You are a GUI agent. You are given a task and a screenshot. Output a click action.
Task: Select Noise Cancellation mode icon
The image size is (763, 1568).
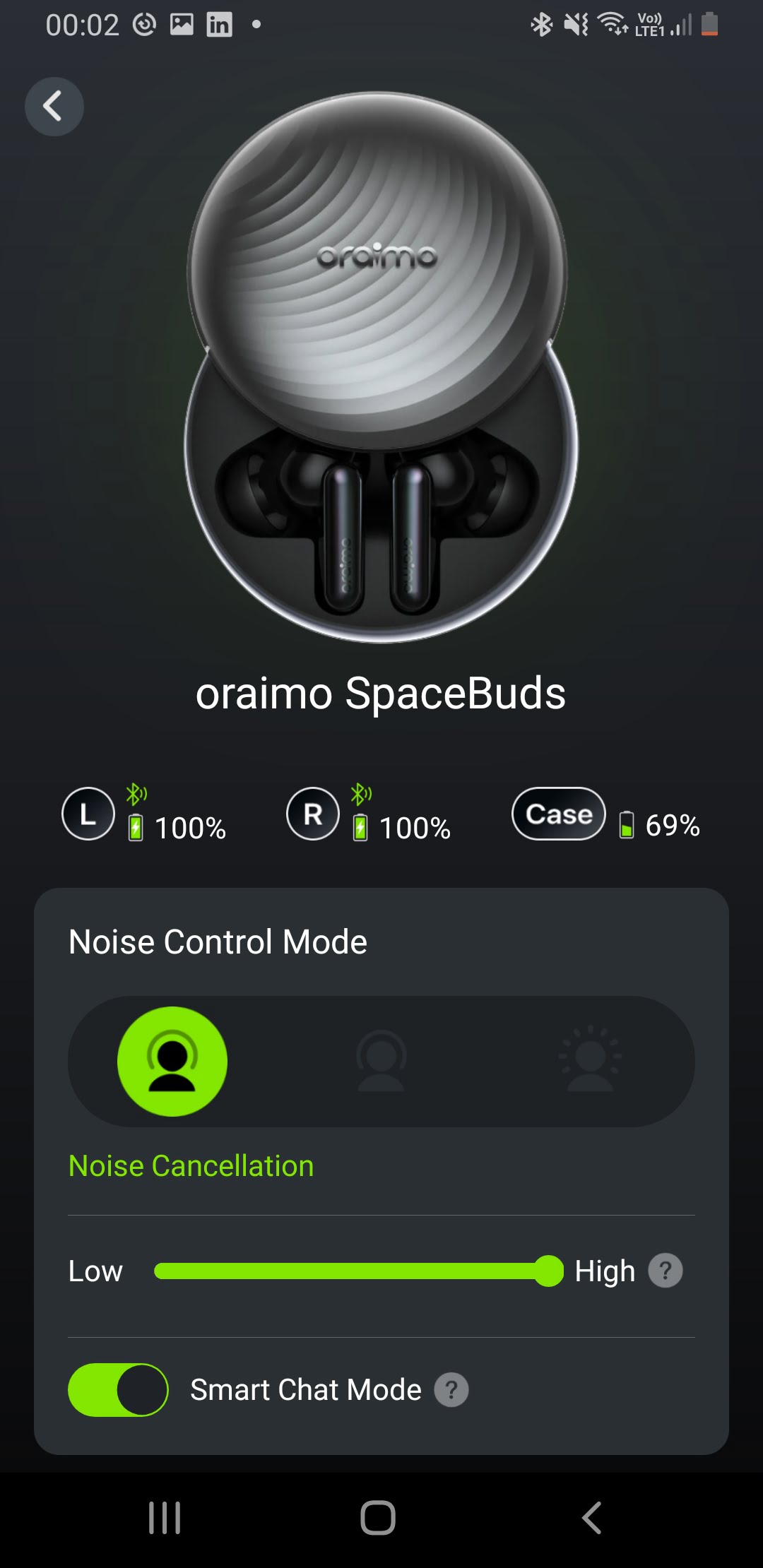pyautogui.click(x=172, y=1061)
